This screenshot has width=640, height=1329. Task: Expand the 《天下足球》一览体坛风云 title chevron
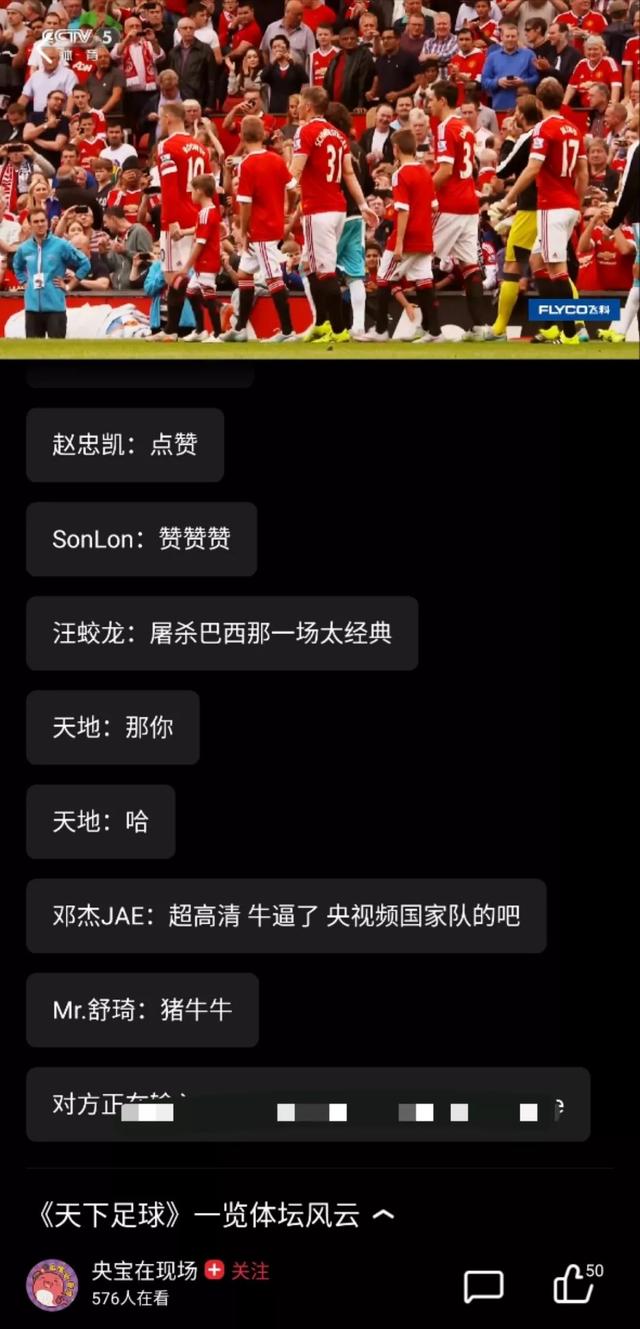tap(383, 1216)
